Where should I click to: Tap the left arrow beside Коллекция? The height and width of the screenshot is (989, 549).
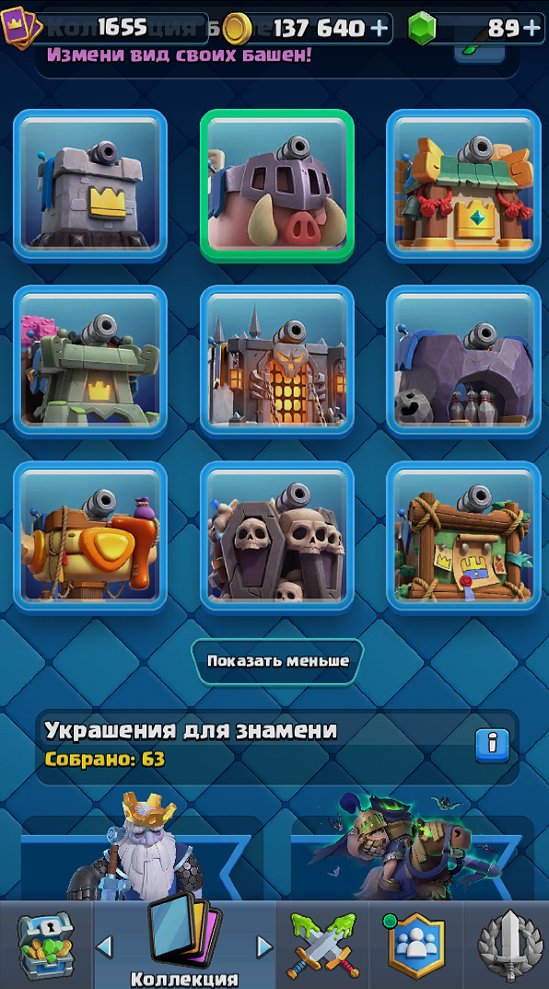(x=105, y=946)
